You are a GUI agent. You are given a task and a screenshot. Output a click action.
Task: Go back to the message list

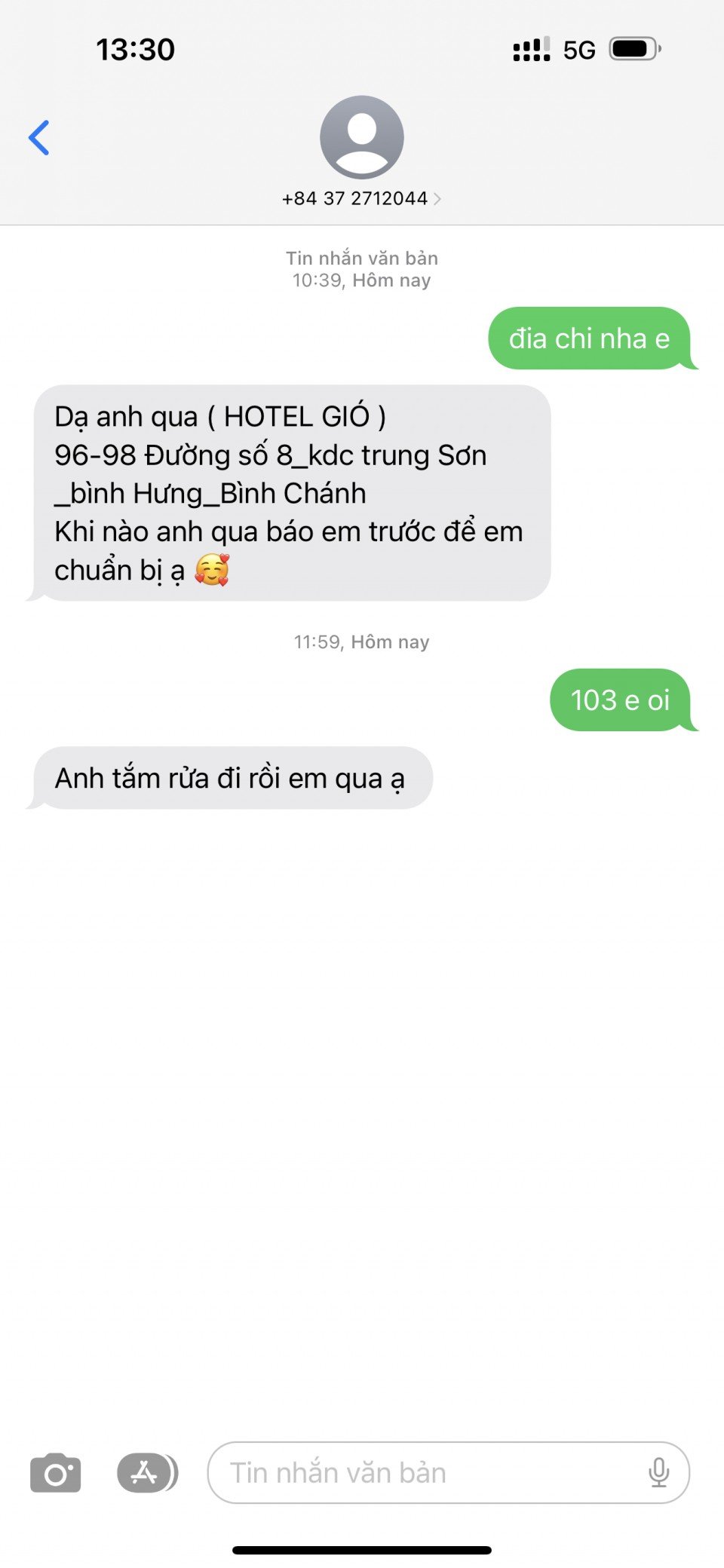(39, 138)
